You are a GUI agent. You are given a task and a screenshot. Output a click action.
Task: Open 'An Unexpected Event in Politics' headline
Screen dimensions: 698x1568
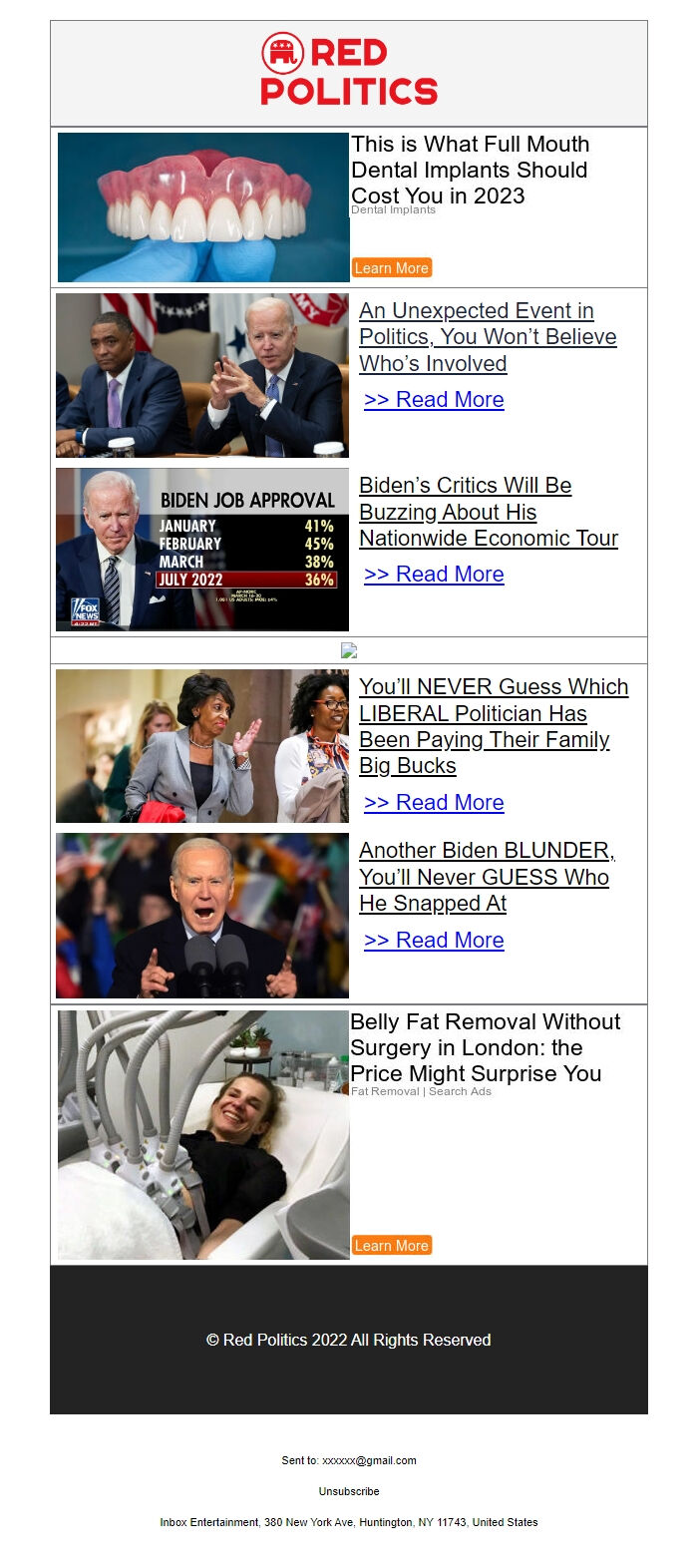click(488, 337)
